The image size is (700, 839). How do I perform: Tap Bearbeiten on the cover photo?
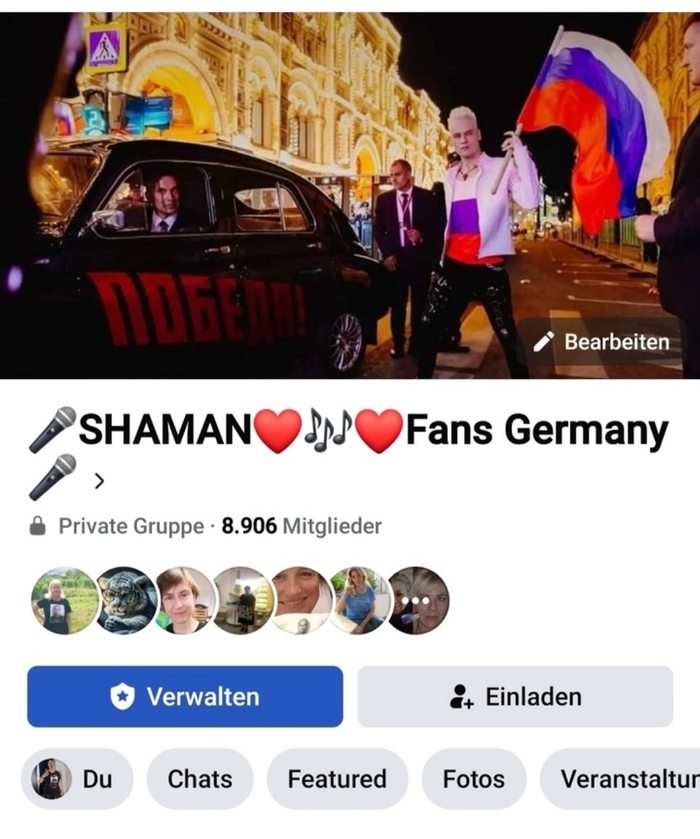(x=602, y=342)
